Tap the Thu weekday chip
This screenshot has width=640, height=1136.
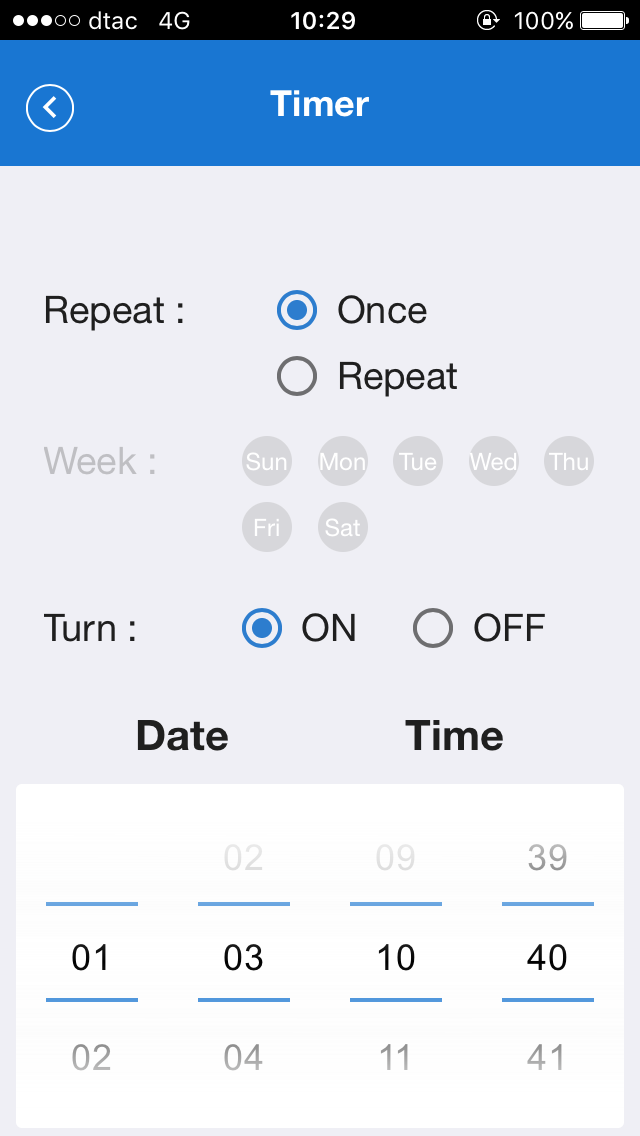(x=569, y=462)
